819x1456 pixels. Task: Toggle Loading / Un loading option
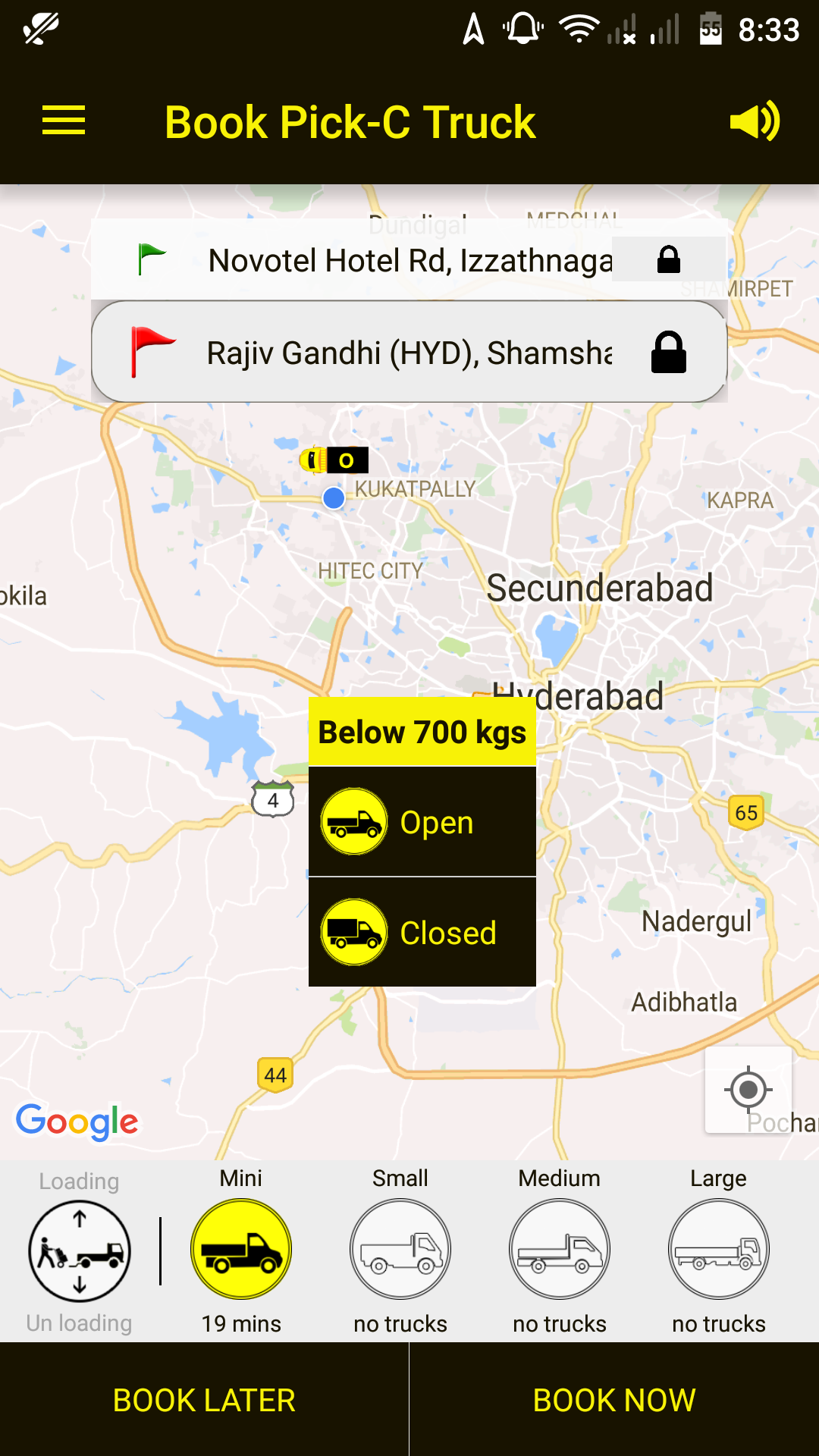click(x=80, y=1251)
